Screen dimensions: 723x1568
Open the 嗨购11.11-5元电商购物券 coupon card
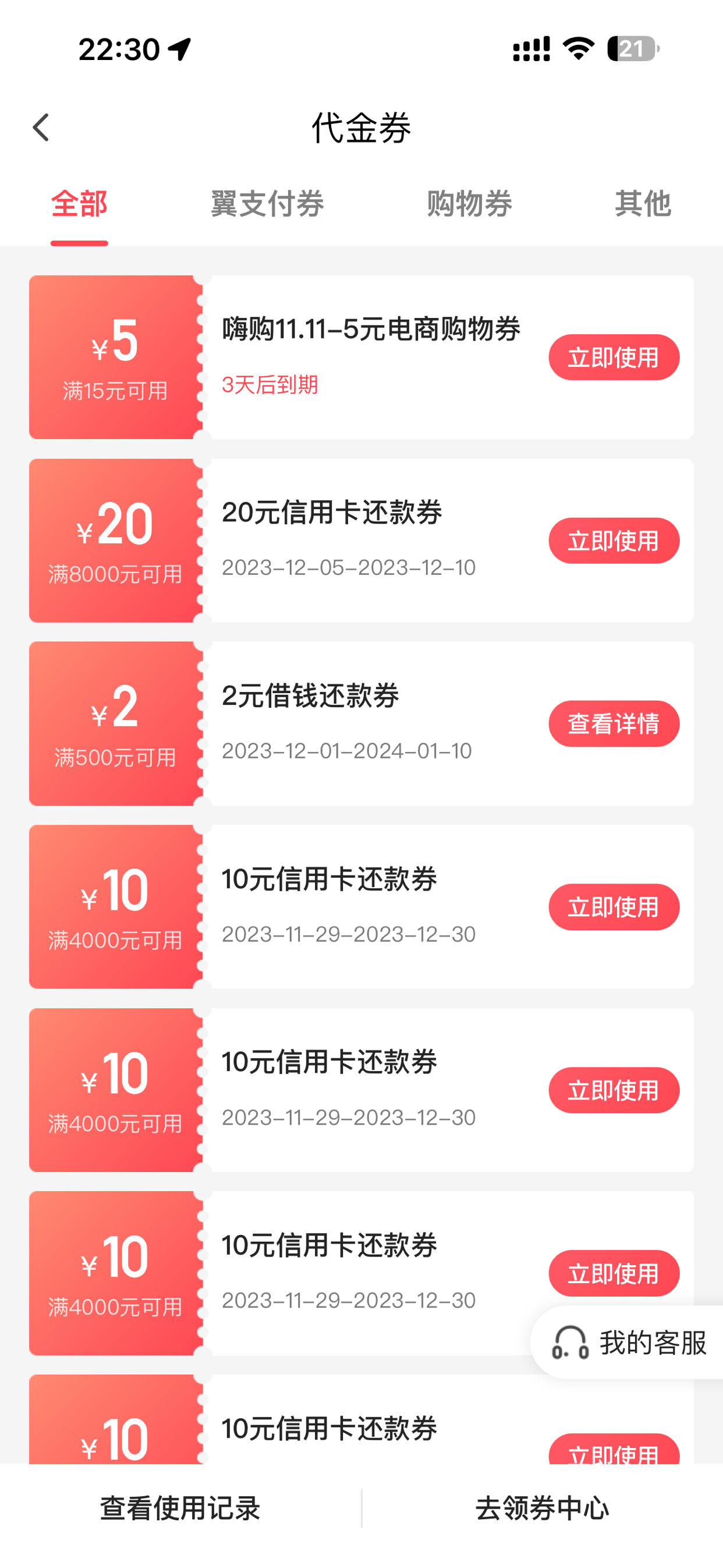click(x=361, y=357)
